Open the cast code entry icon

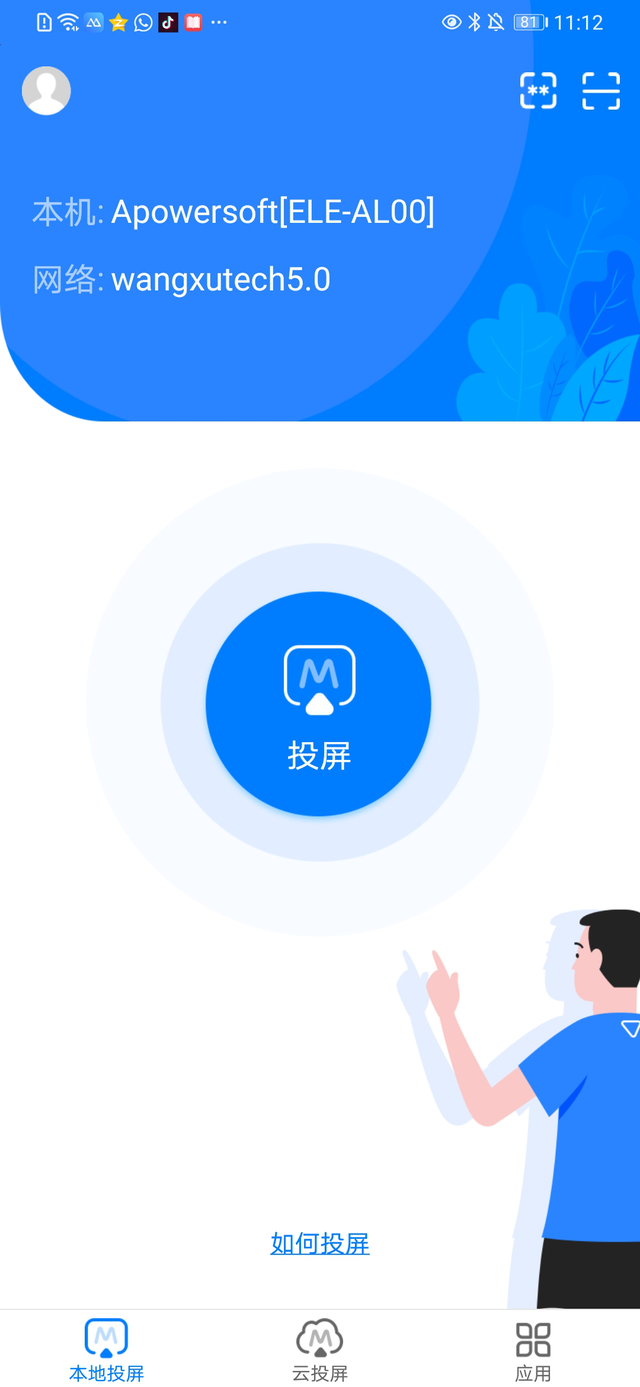(x=538, y=91)
